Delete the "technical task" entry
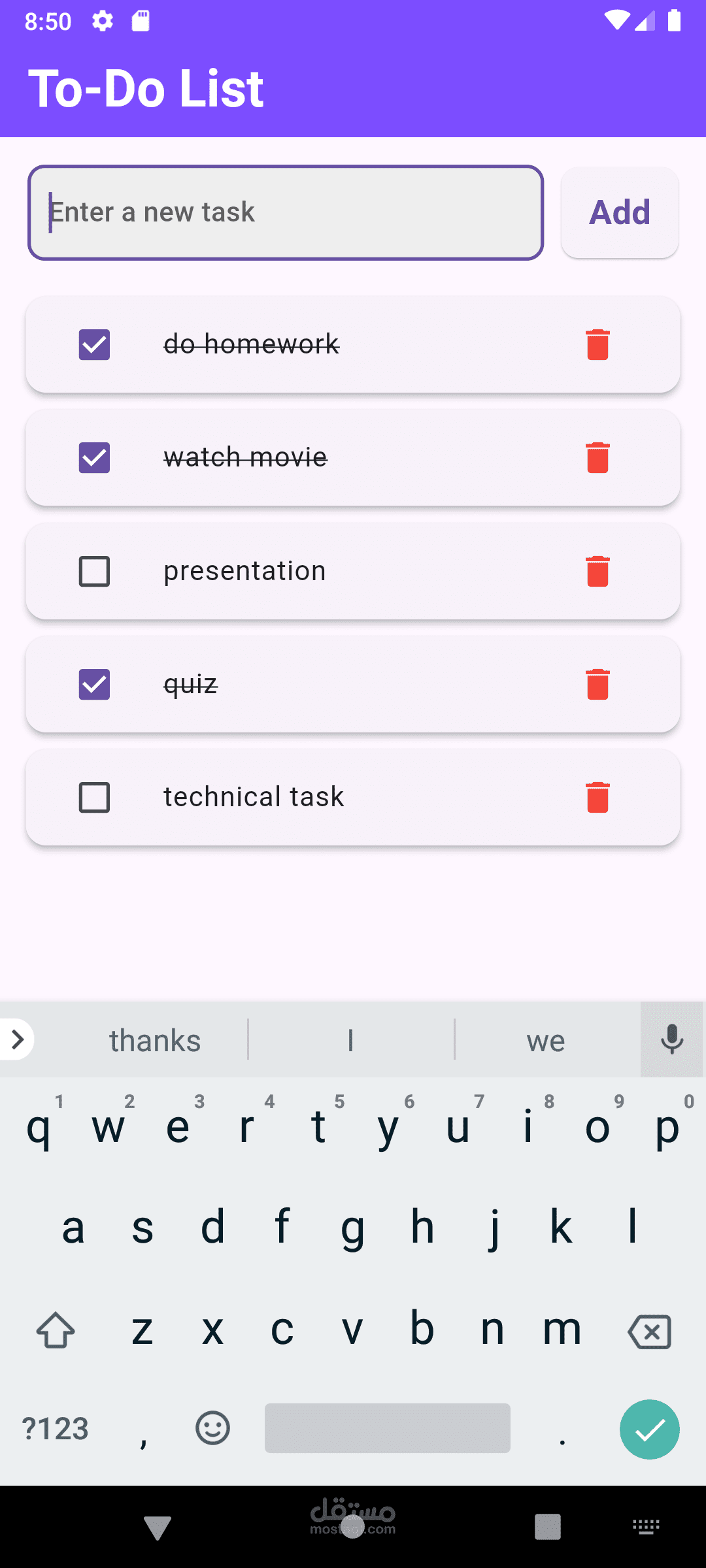706x1568 pixels. tap(596, 796)
